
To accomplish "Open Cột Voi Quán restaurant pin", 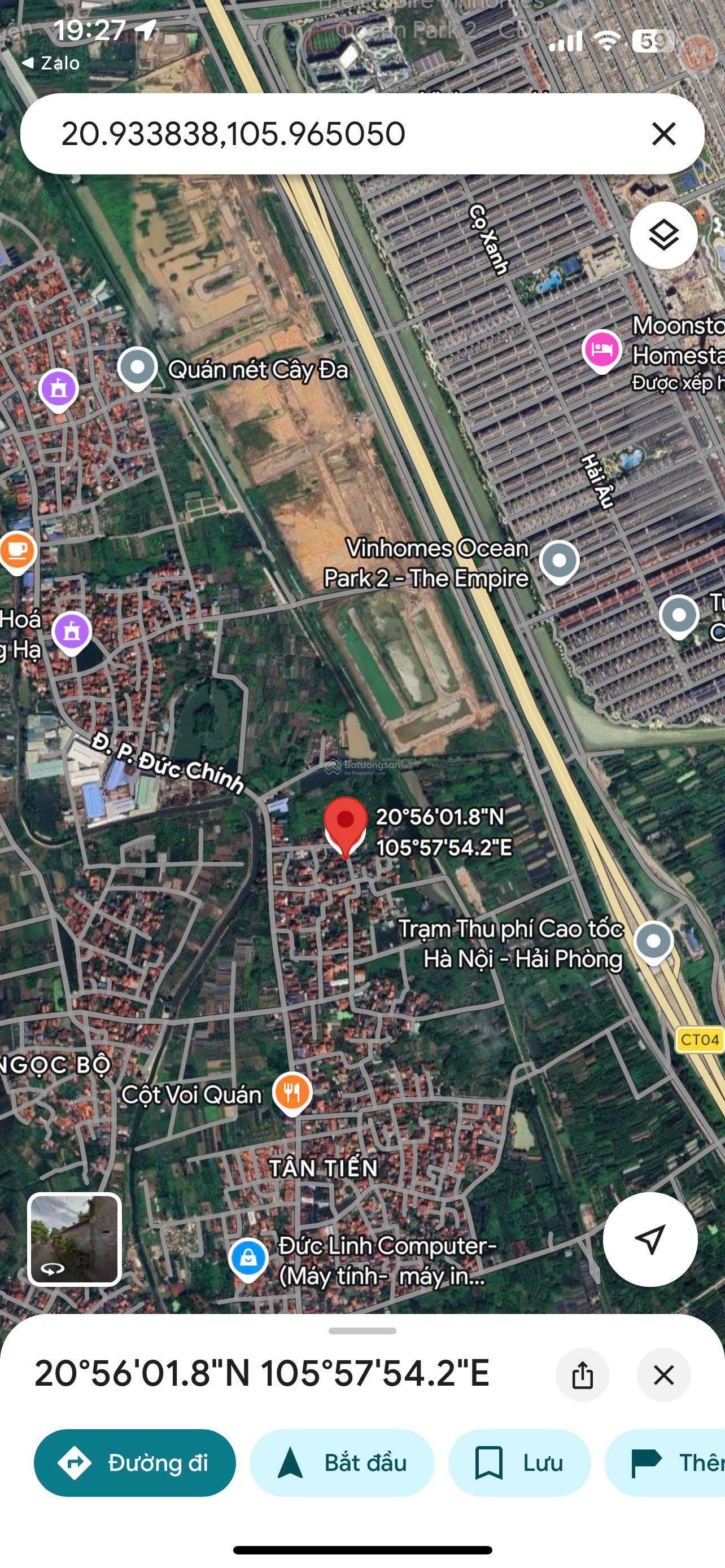I will pos(292,1093).
